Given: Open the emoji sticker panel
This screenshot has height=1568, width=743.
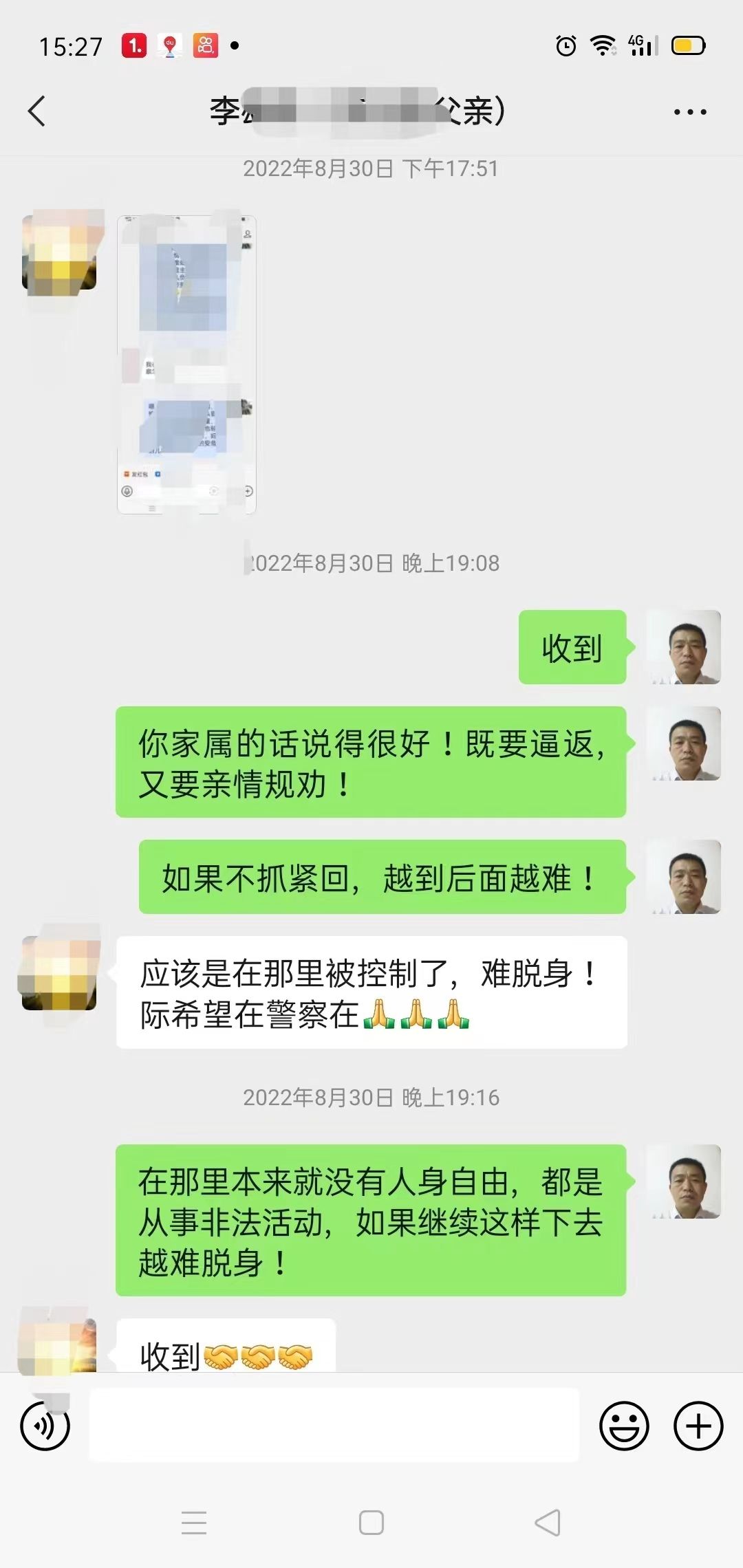Looking at the screenshot, I should tap(624, 1426).
